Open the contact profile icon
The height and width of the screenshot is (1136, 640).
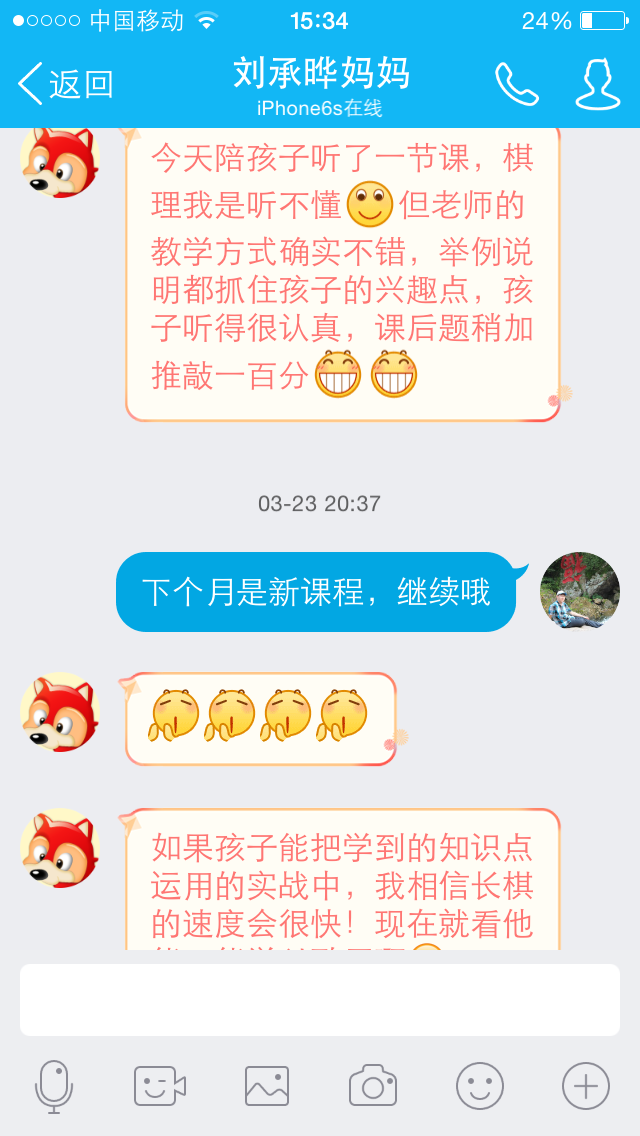coord(596,84)
